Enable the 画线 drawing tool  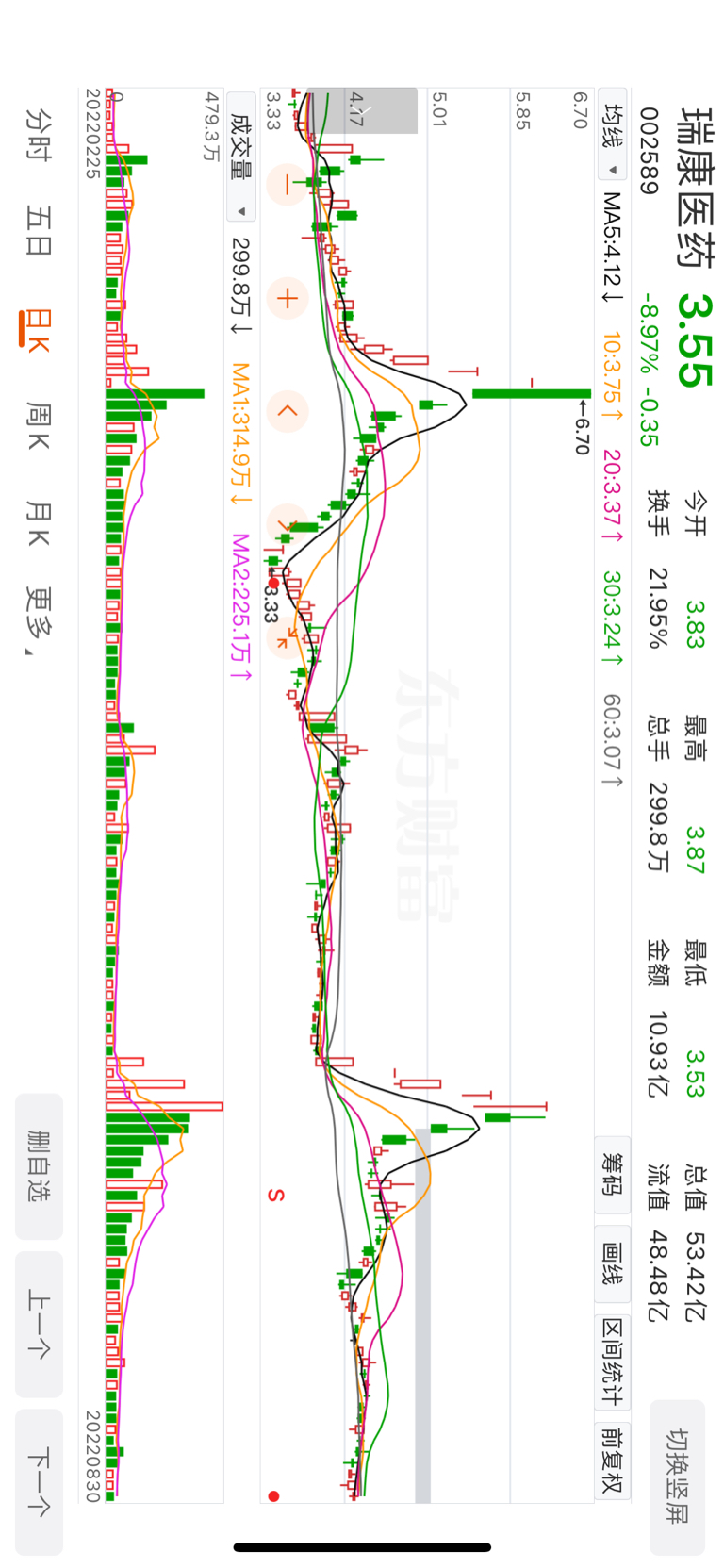pos(612,1263)
